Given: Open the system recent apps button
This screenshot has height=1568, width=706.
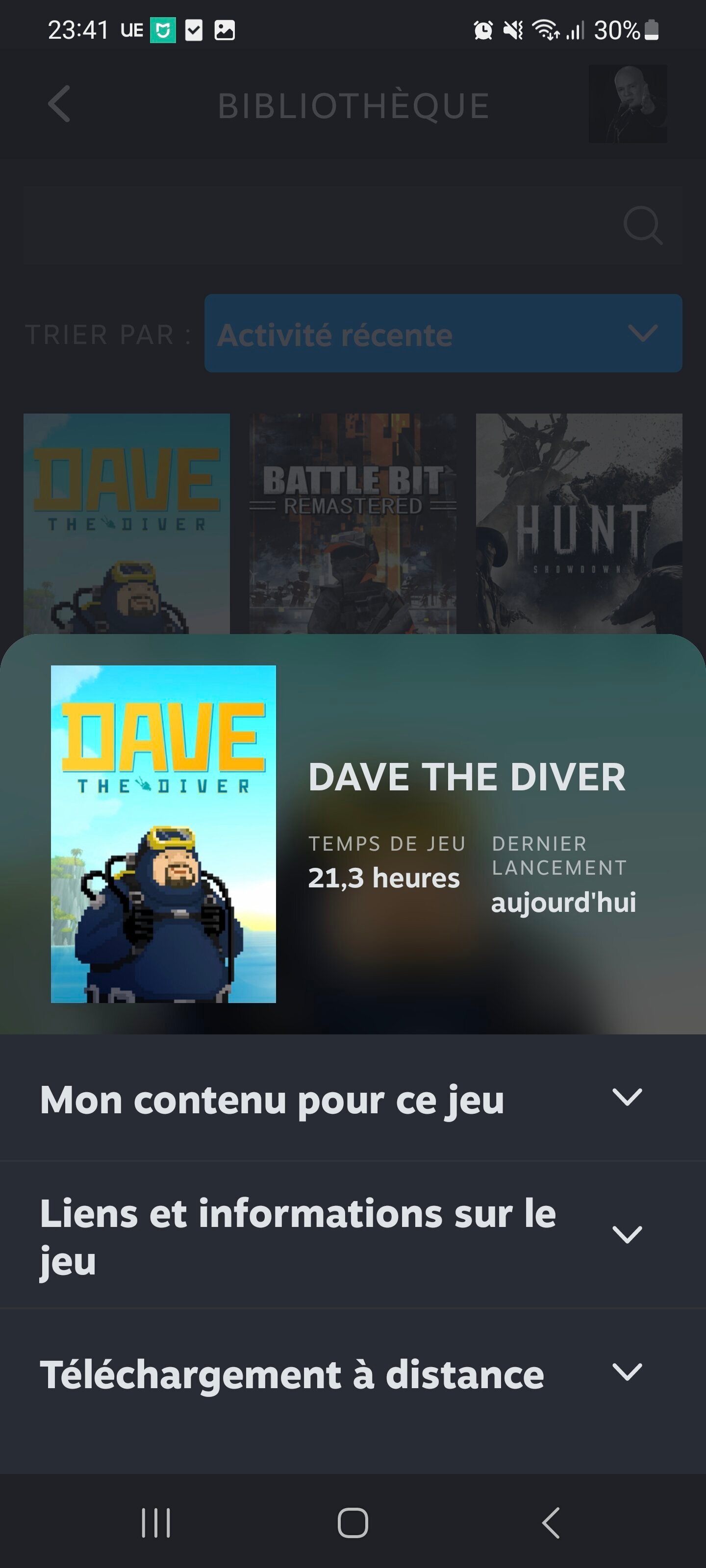Looking at the screenshot, I should (156, 1523).
